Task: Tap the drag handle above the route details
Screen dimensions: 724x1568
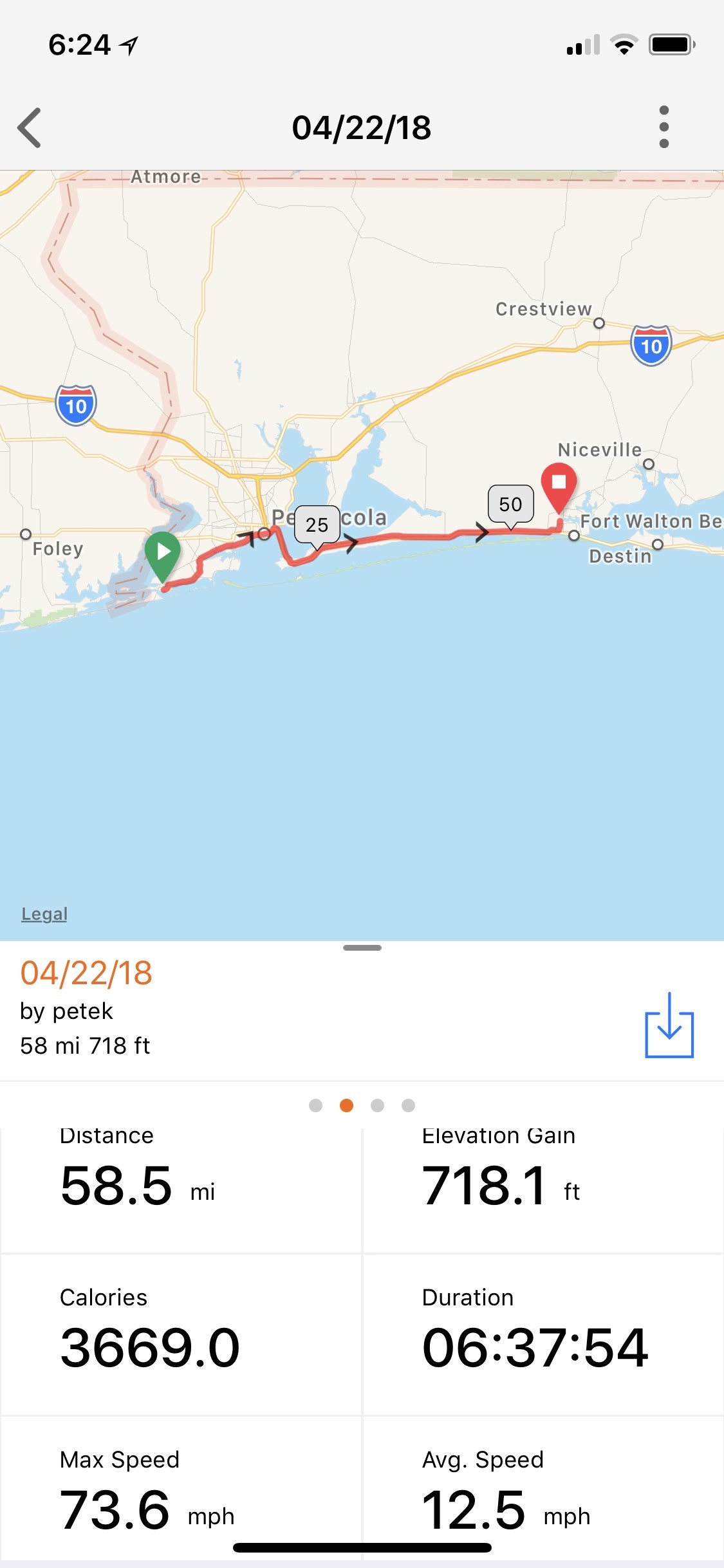Action: point(362,947)
